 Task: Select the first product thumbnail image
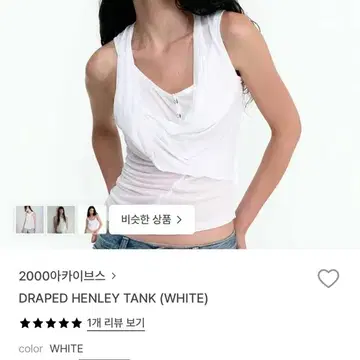pos(30,220)
